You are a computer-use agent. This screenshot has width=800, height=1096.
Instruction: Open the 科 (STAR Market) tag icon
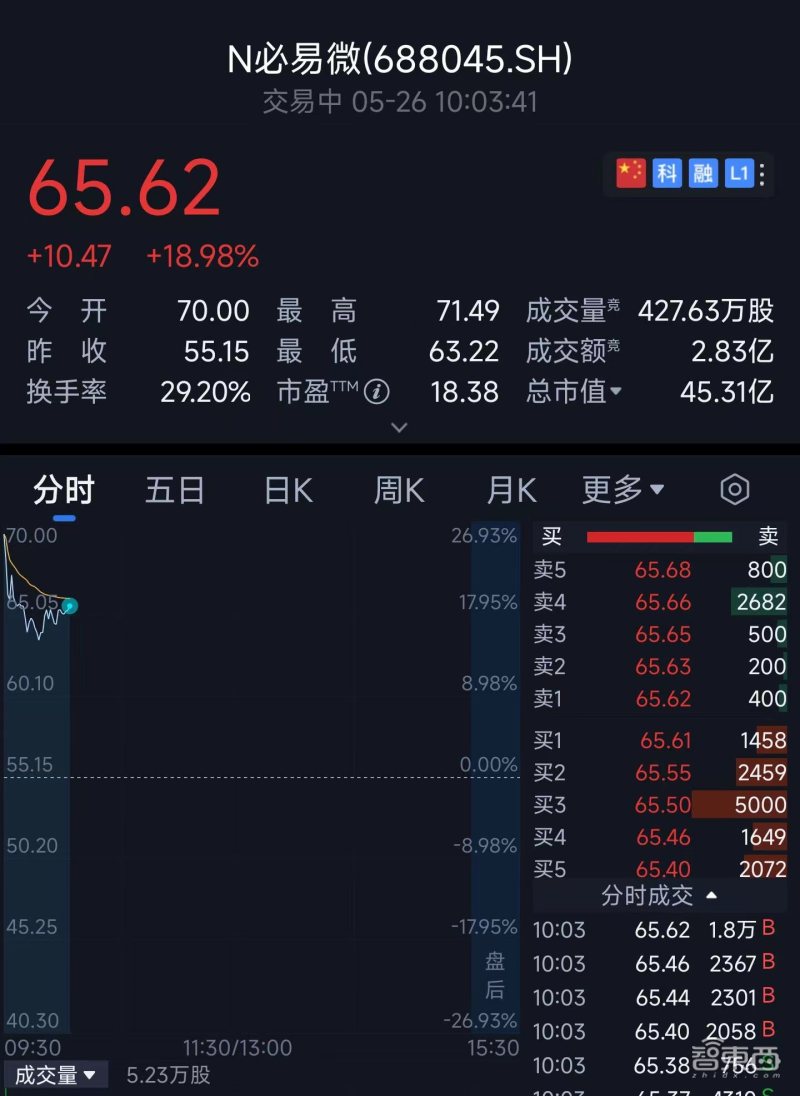(x=666, y=172)
